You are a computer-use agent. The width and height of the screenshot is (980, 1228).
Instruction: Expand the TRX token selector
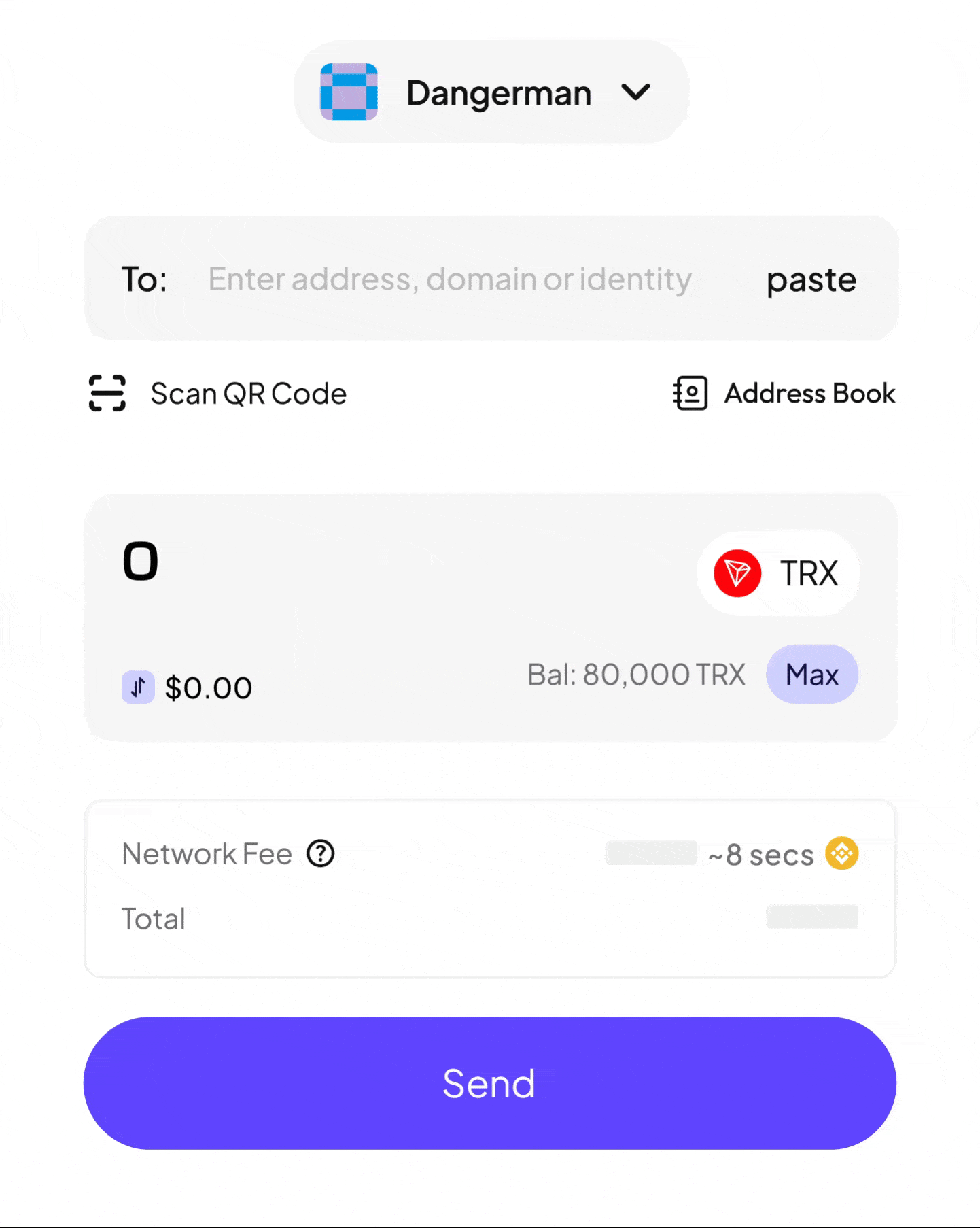[778, 573]
